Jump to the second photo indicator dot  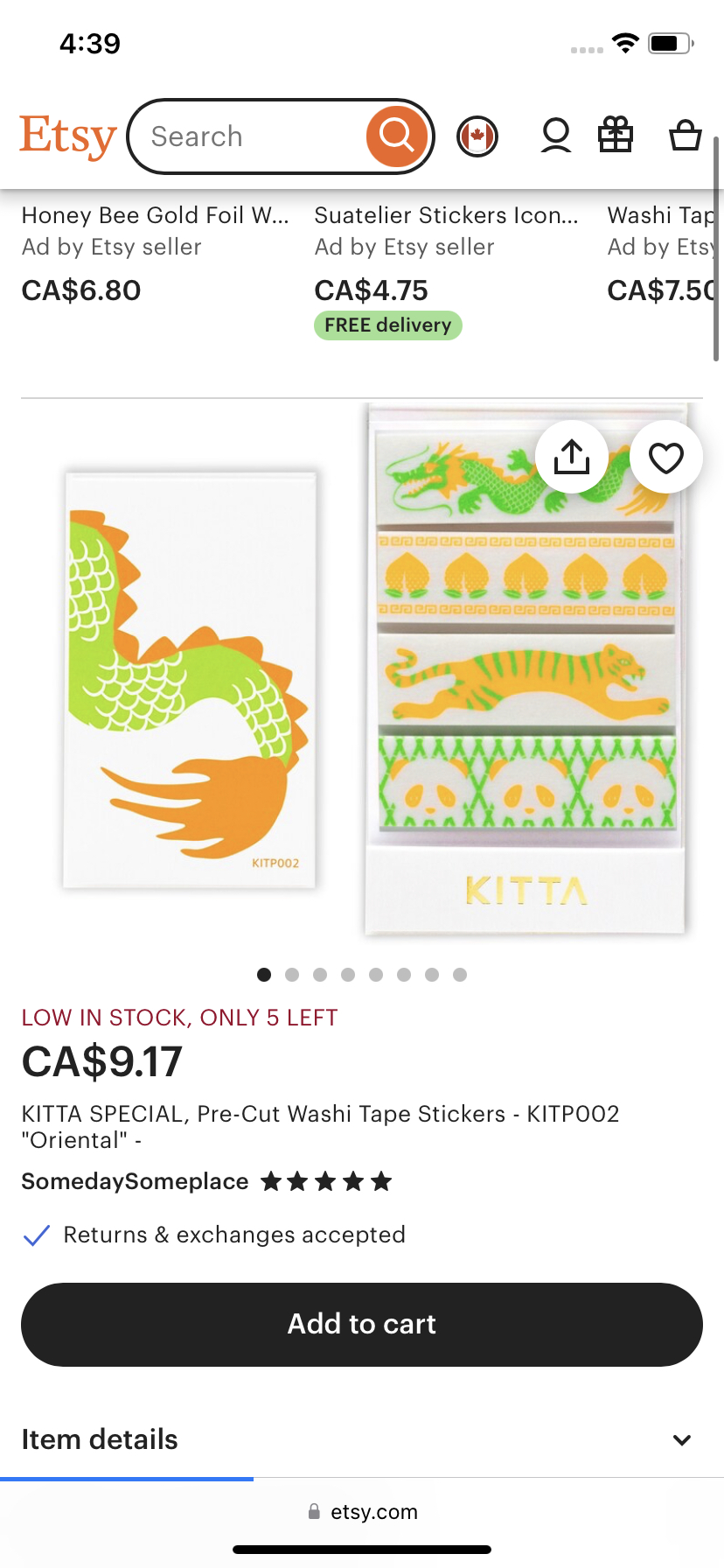click(x=292, y=975)
